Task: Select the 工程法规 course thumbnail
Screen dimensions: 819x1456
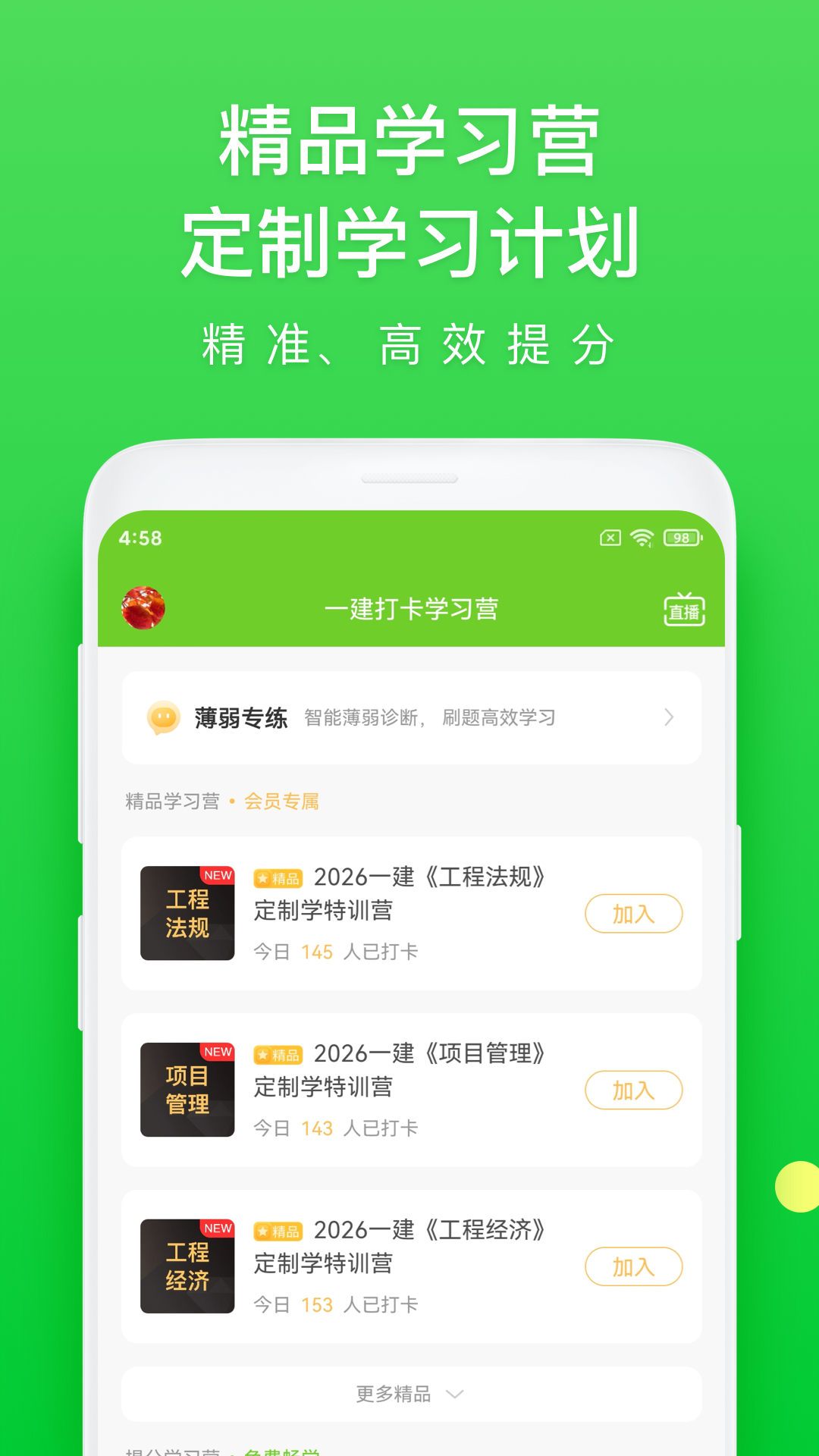Action: (x=187, y=914)
